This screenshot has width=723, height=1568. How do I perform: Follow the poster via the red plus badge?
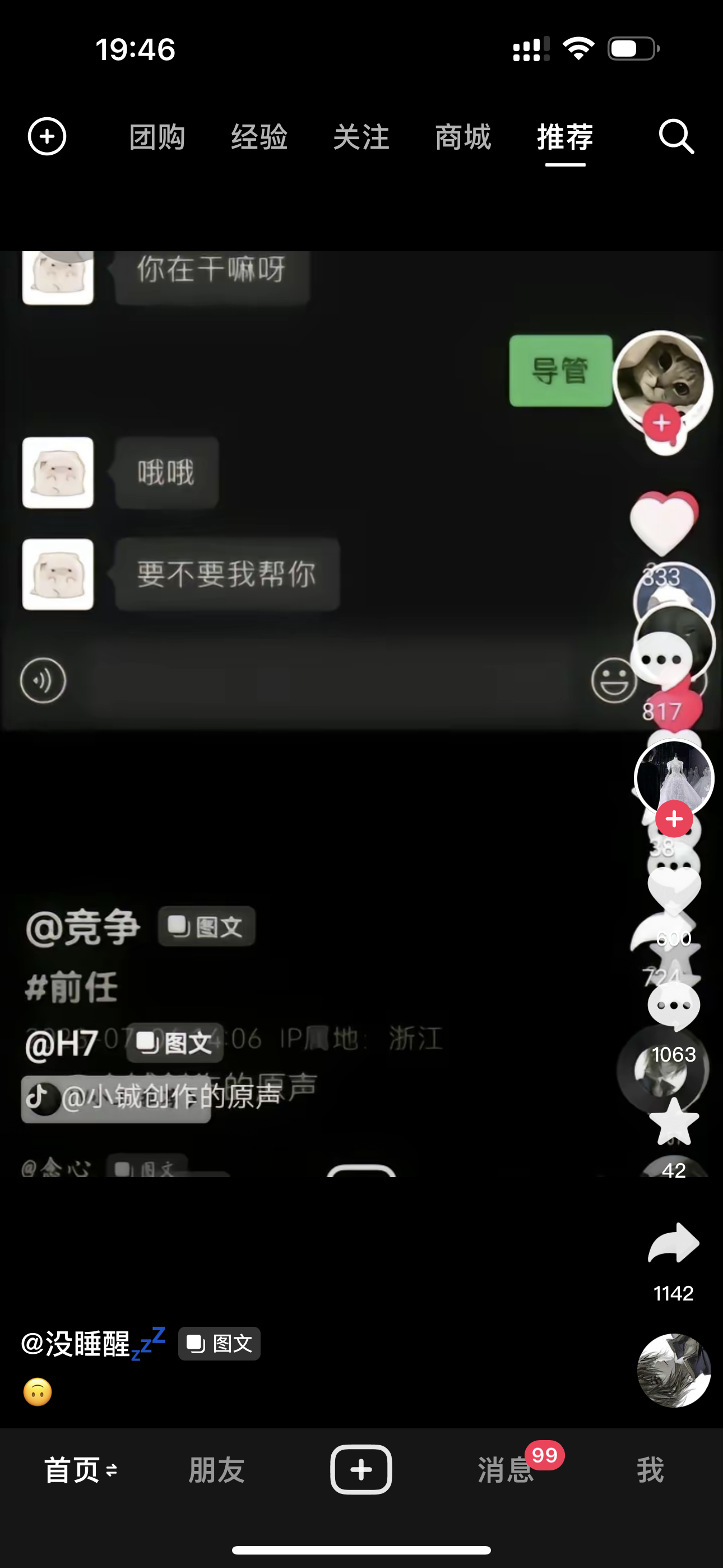click(674, 819)
